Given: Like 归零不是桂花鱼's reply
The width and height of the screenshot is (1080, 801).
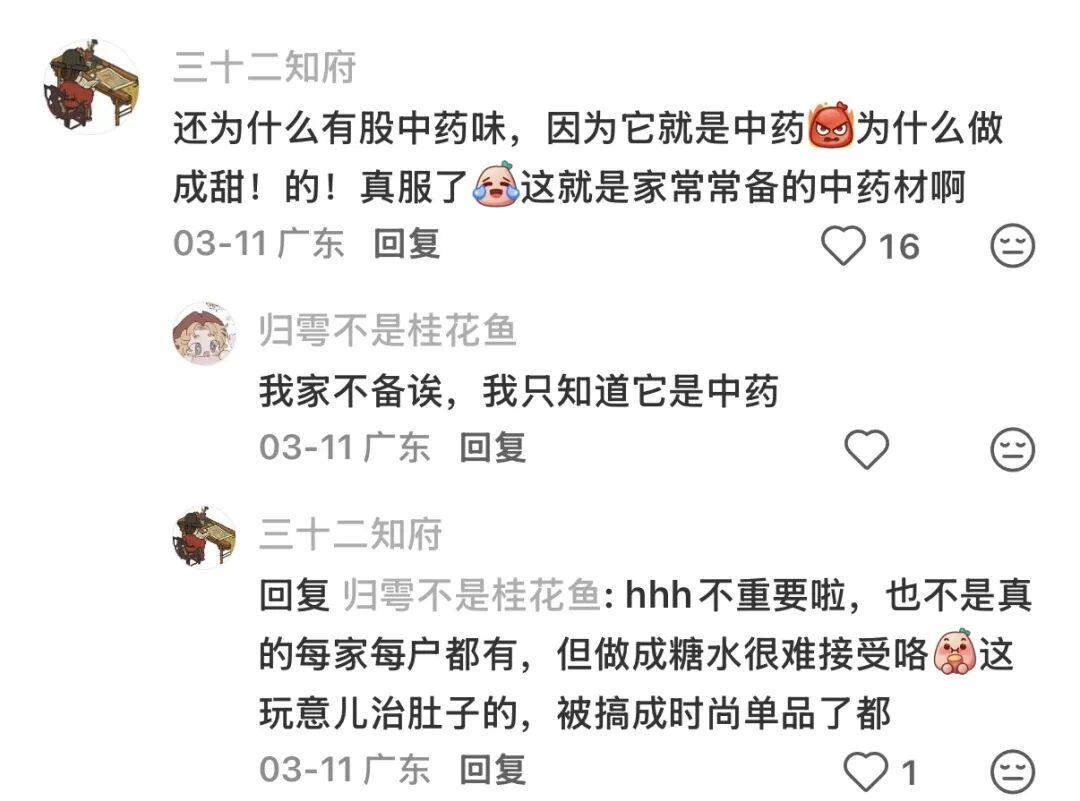Looking at the screenshot, I should [866, 449].
